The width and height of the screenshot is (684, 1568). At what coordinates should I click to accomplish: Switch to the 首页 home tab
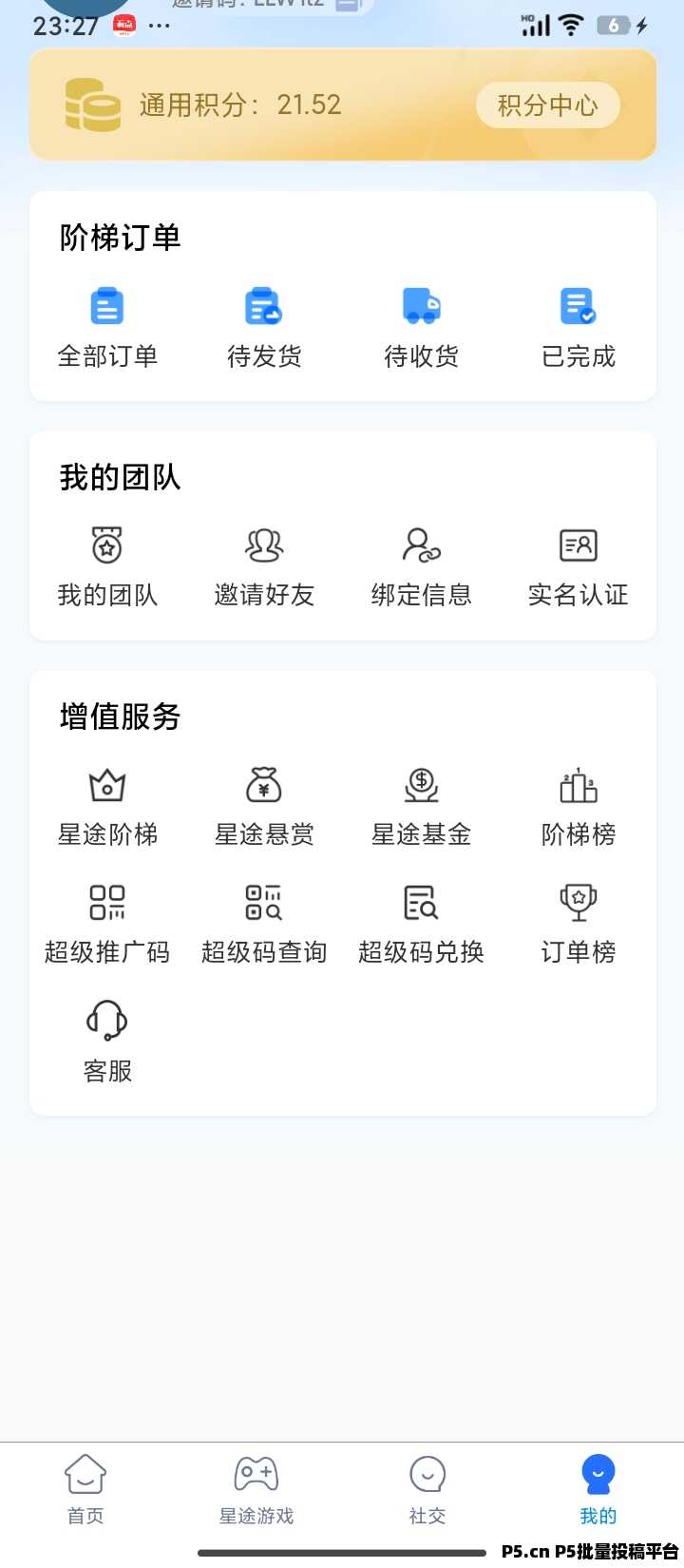click(85, 1491)
